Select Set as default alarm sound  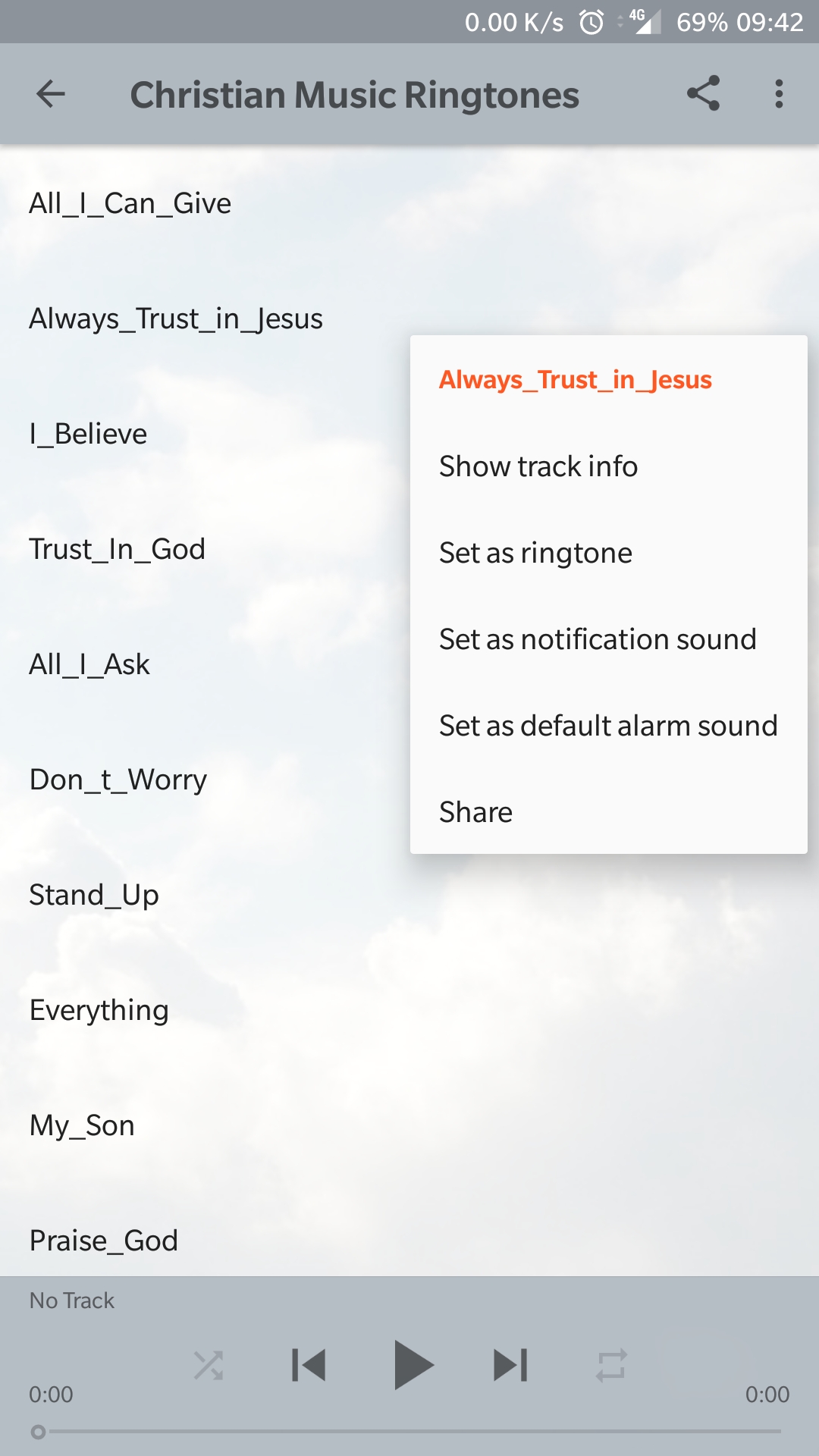point(607,725)
